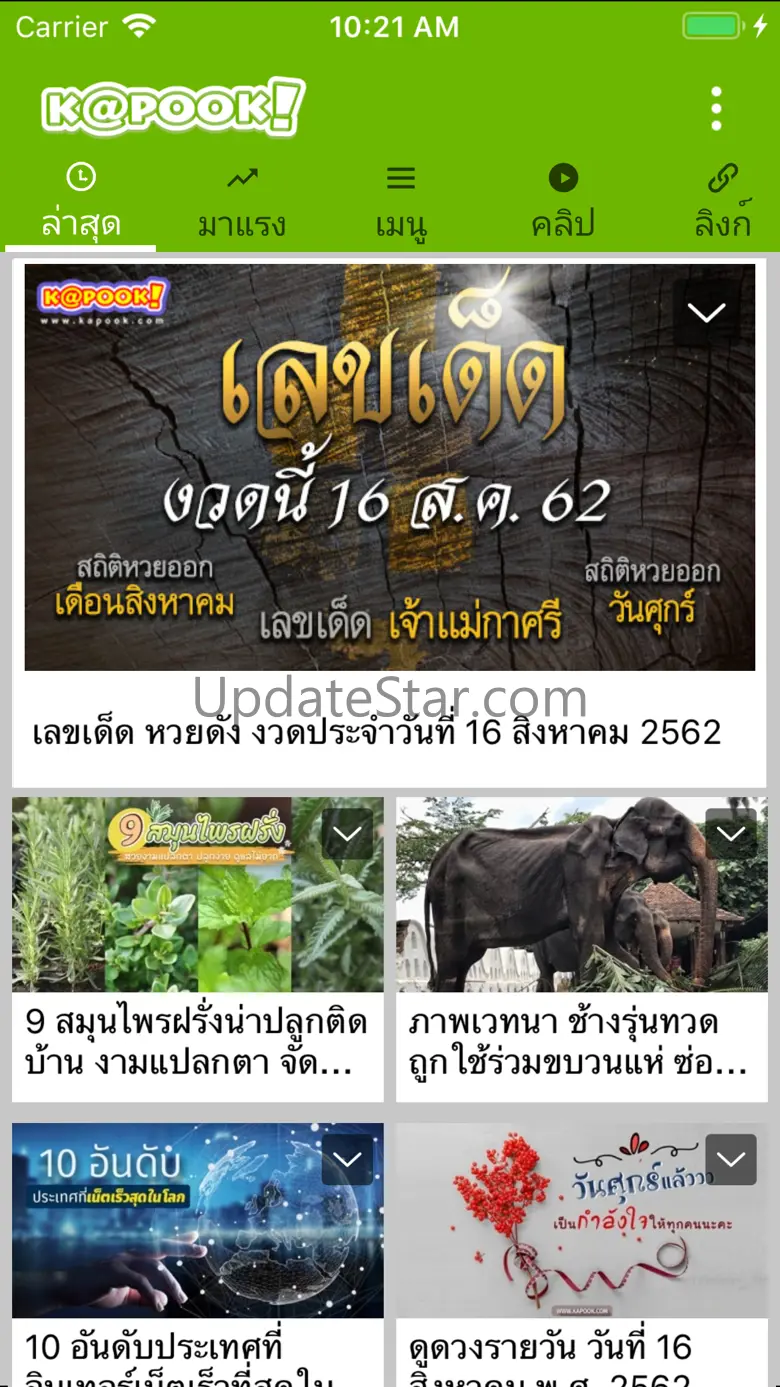
Task: Open the ภาพเวทนา ช้างรุ่นทวด article
Action: pos(580,1040)
